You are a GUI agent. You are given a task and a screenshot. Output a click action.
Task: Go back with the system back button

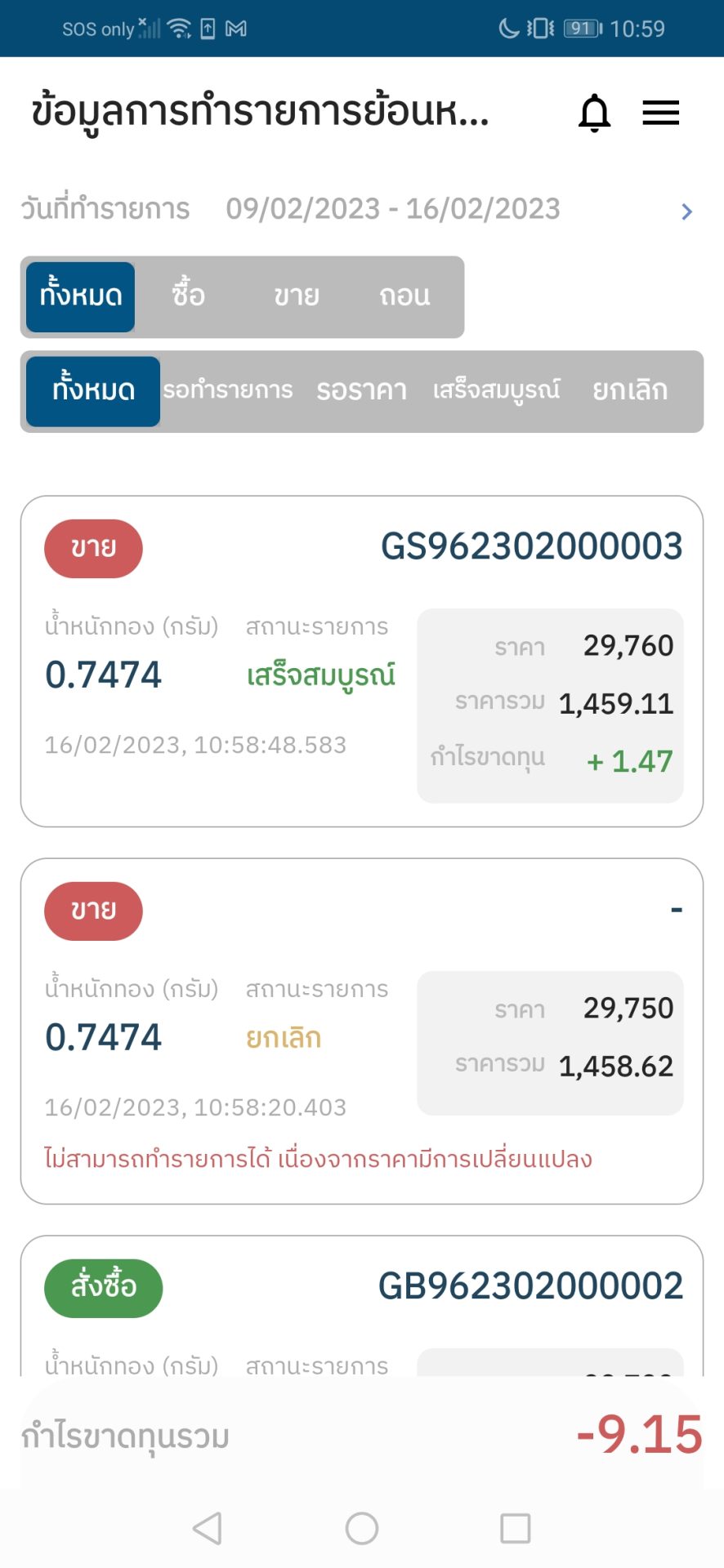[208, 1528]
